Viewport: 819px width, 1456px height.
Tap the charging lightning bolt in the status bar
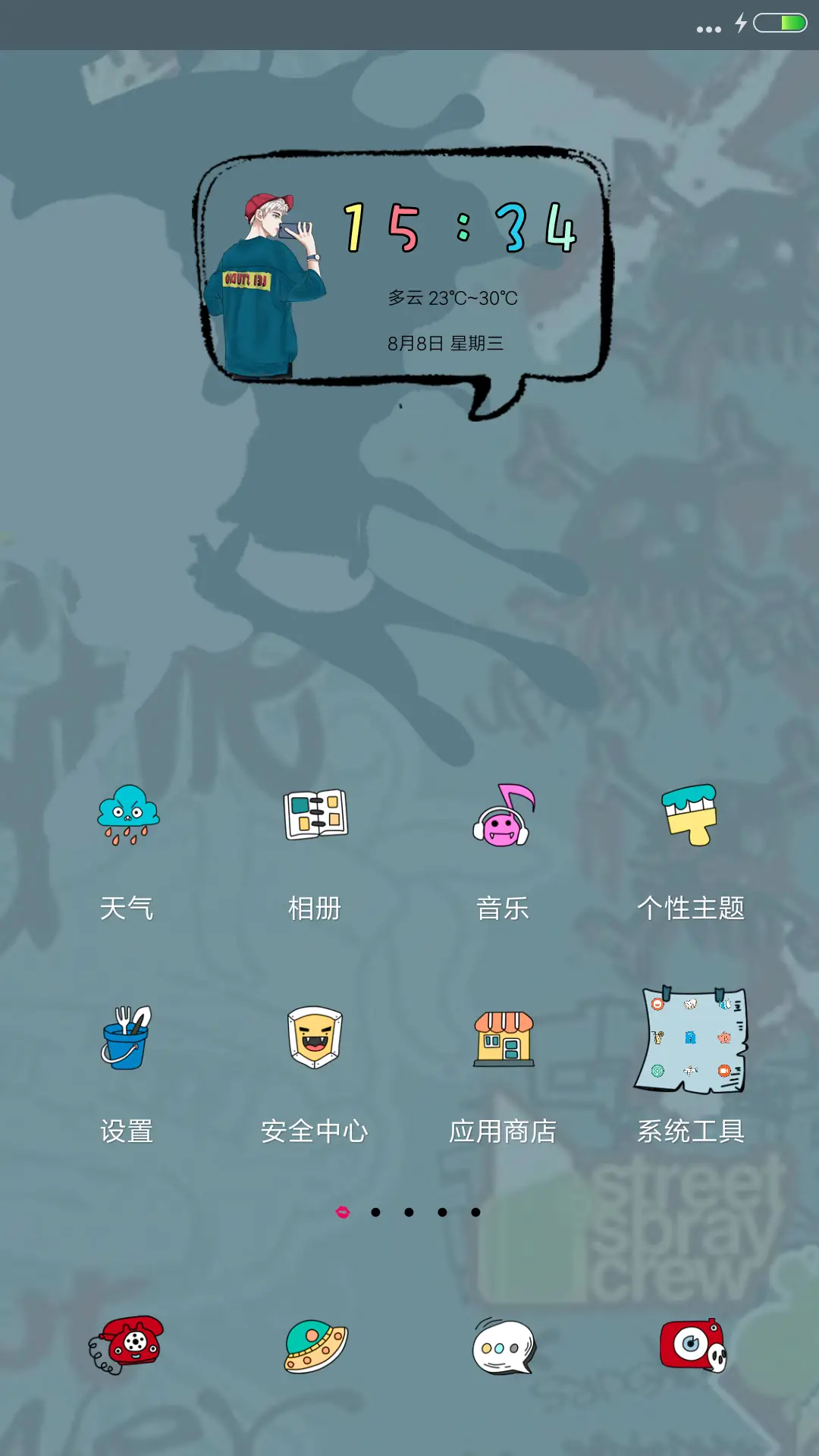point(739,24)
